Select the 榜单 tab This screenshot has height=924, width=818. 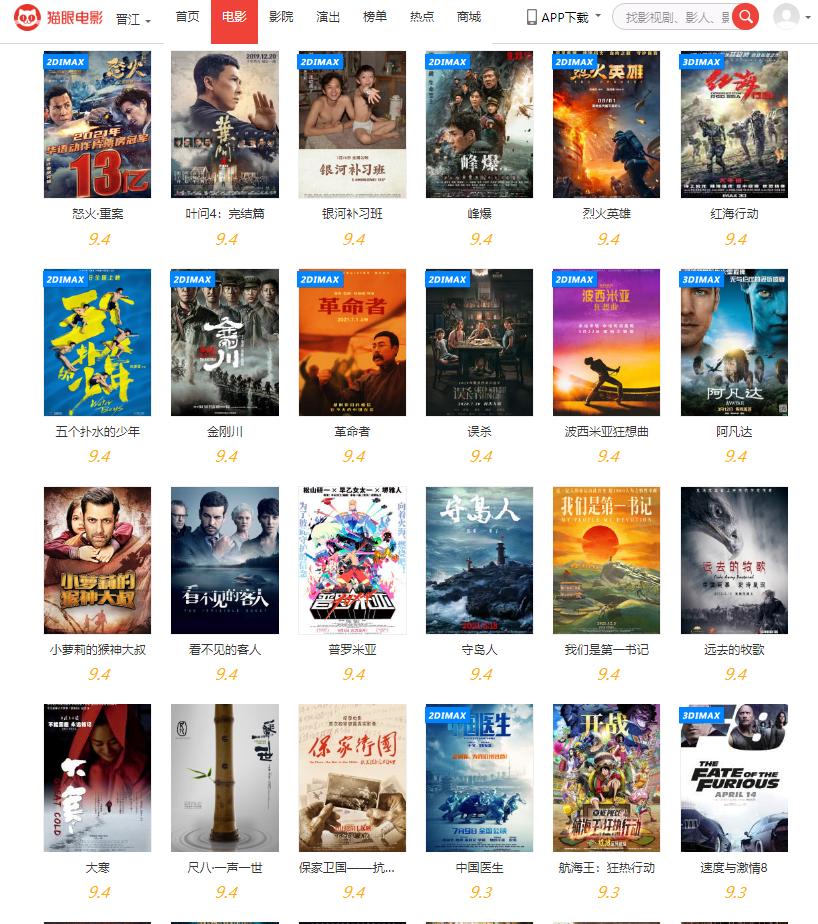375,17
